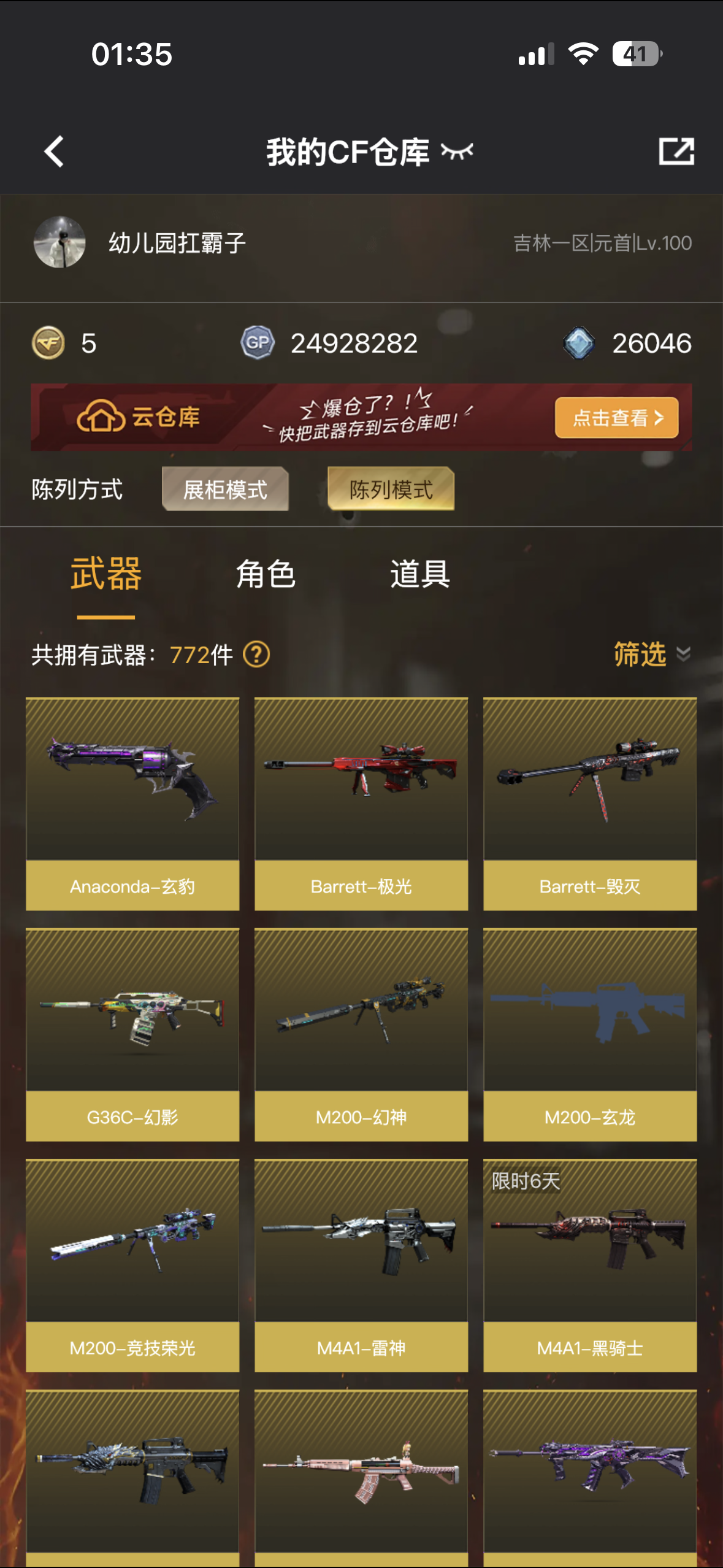This screenshot has width=723, height=1568.
Task: Select 陈列模式 display mode
Action: [391, 489]
